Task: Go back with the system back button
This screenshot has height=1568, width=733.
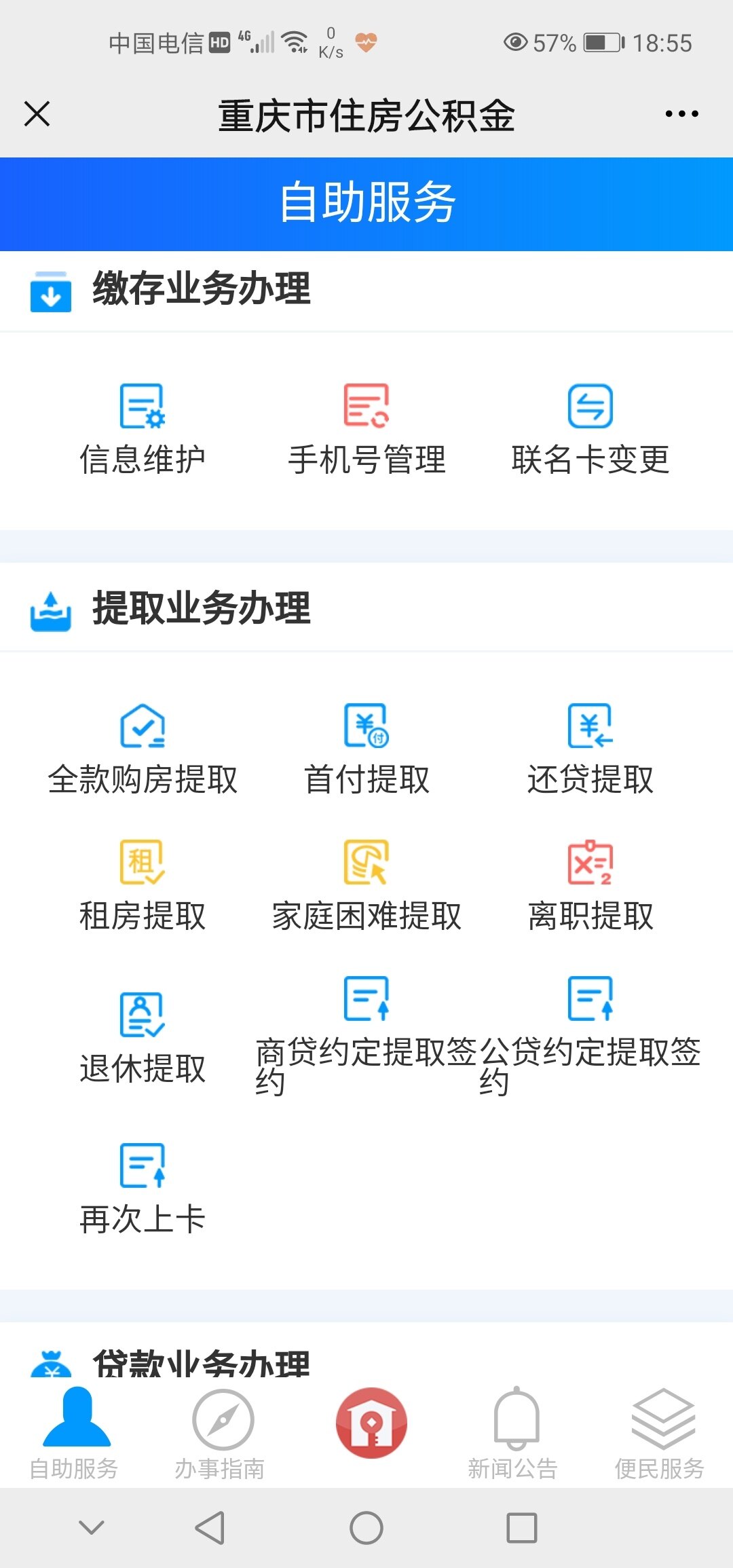Action: [210, 1528]
